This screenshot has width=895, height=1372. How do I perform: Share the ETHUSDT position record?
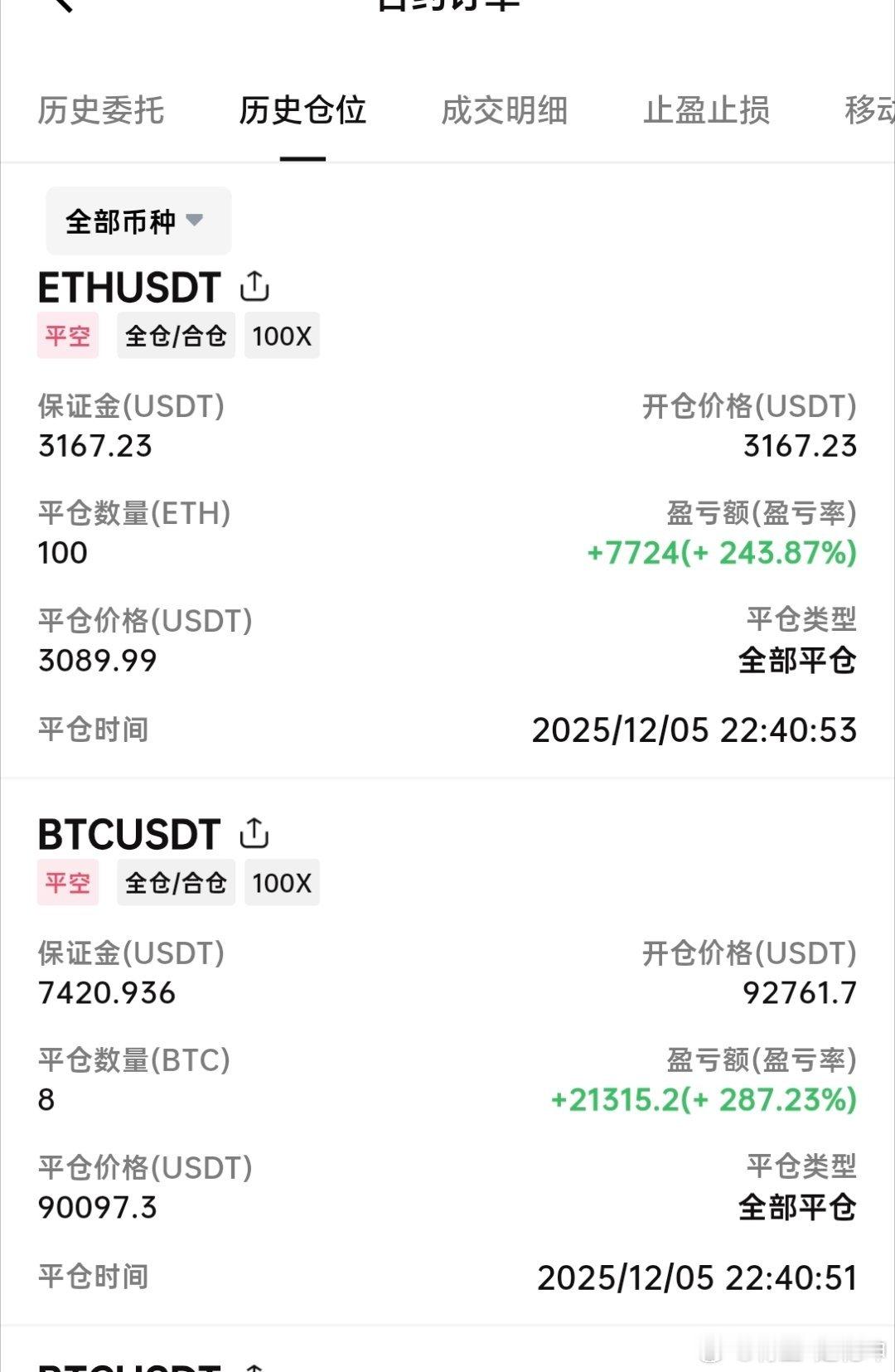[254, 287]
